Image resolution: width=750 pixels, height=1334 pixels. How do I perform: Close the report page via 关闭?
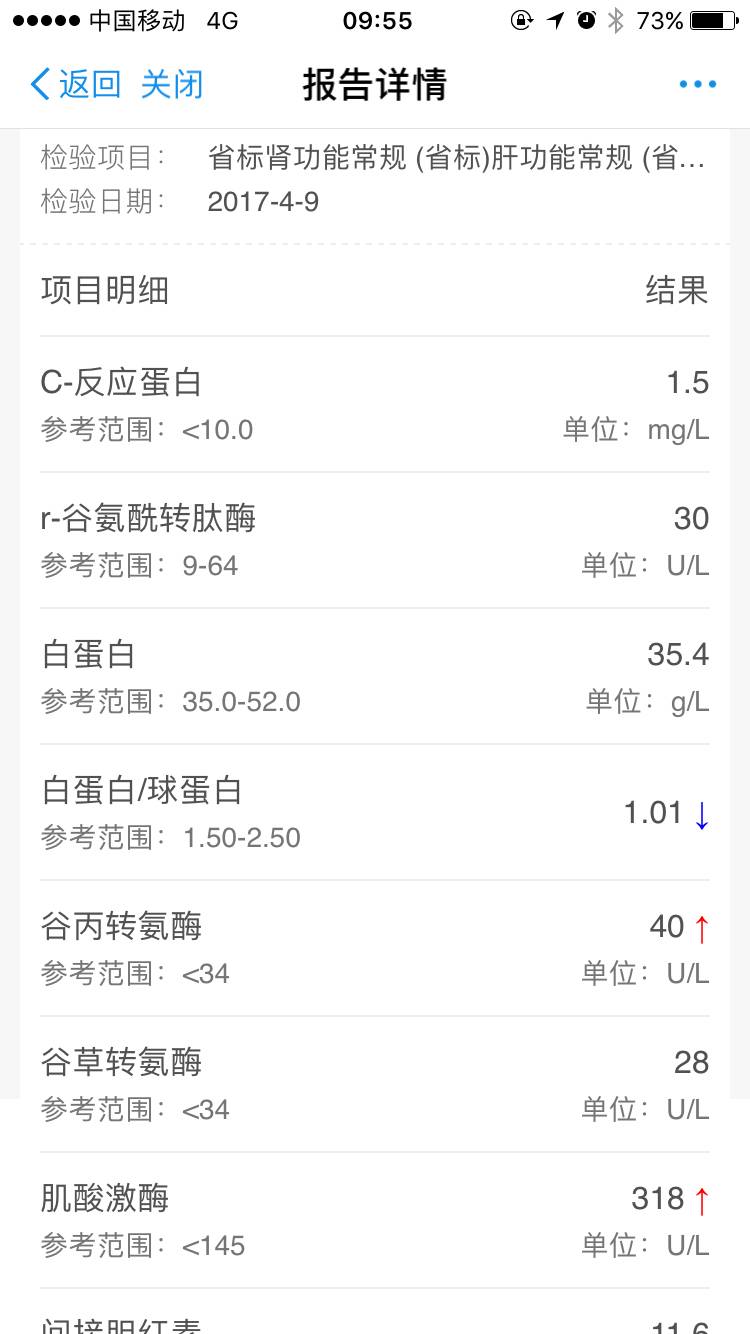[172, 84]
